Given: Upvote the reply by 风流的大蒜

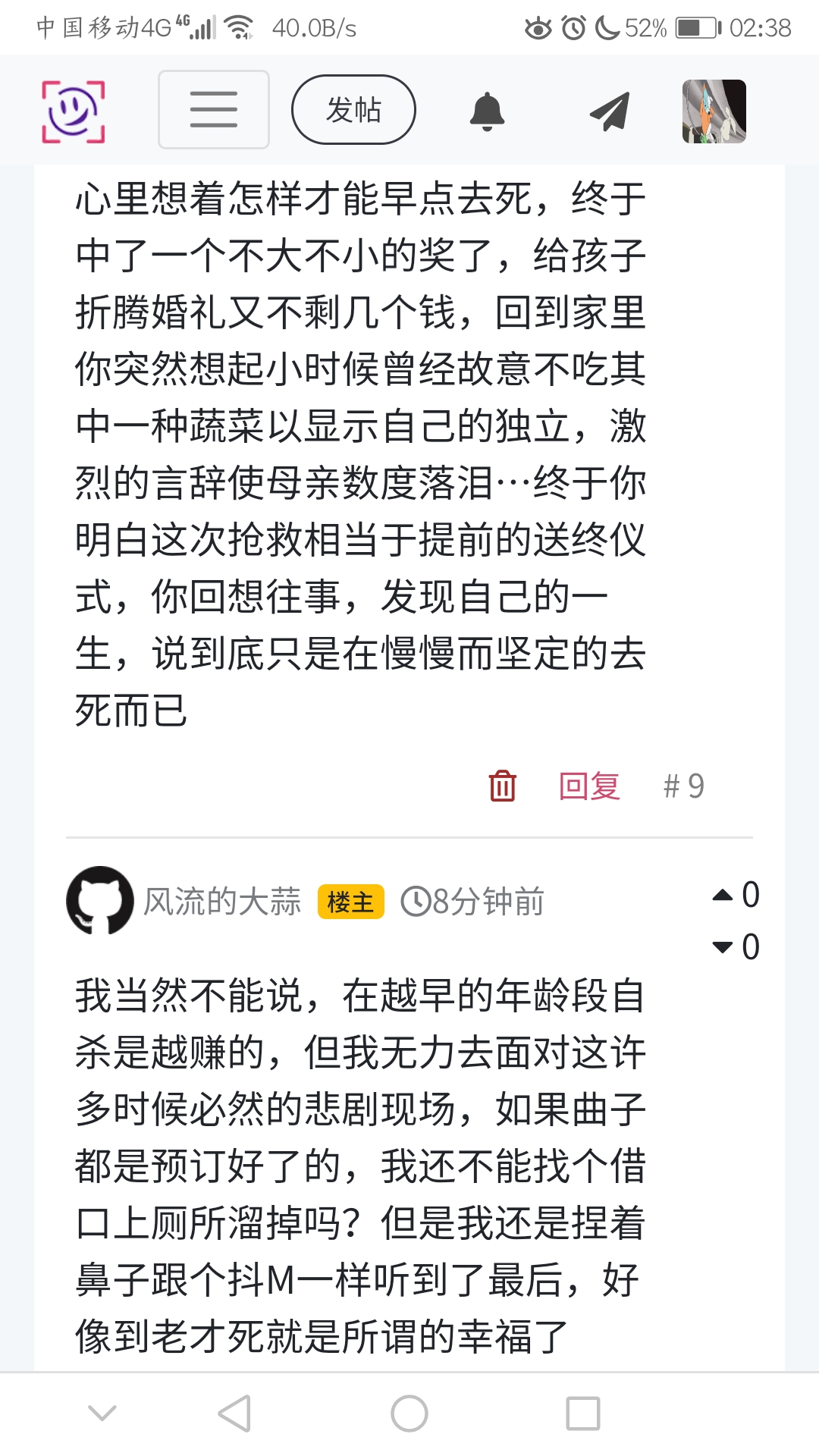Looking at the screenshot, I should click(x=723, y=895).
